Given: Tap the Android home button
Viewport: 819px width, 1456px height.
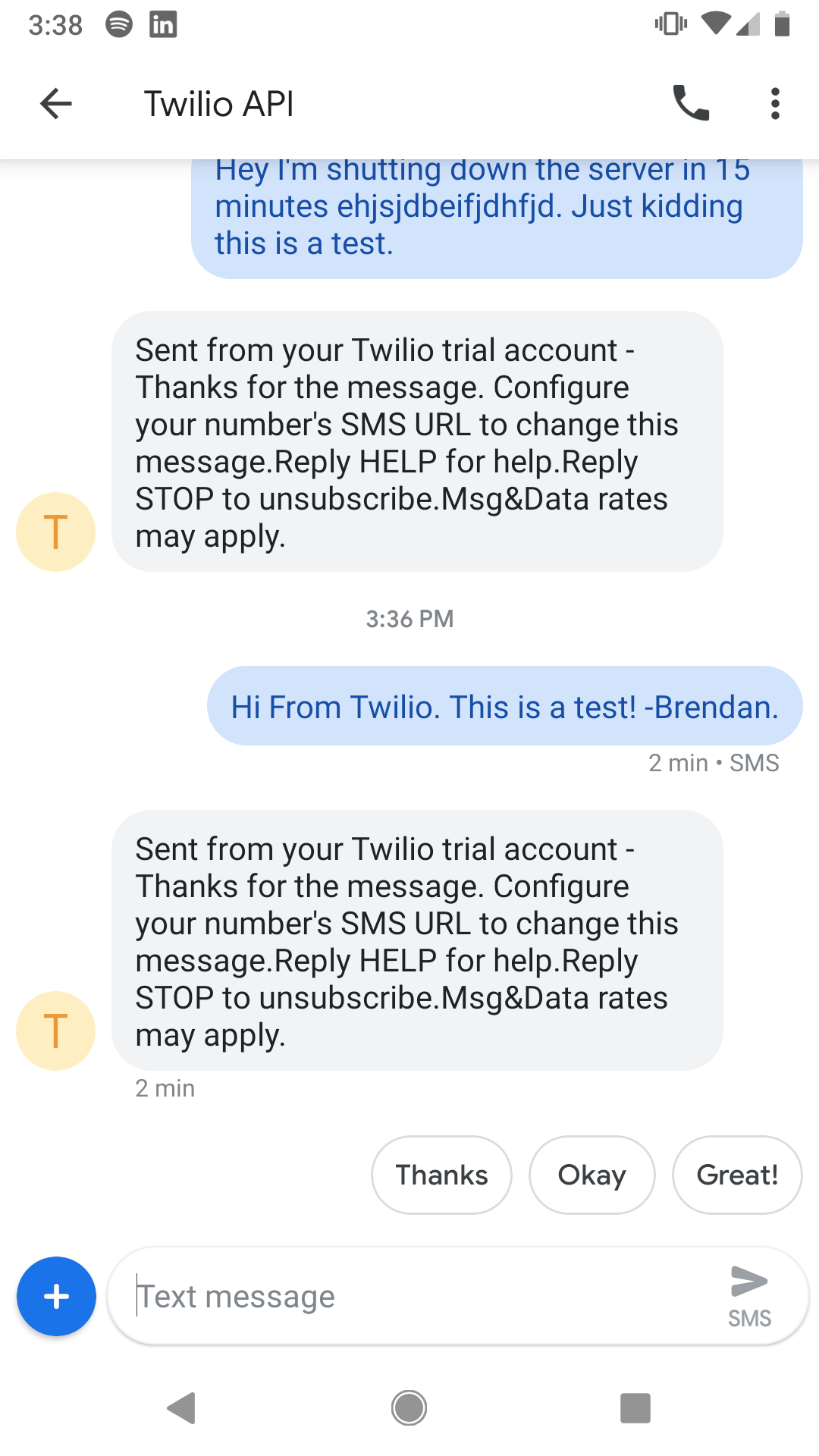Looking at the screenshot, I should (x=409, y=1407).
